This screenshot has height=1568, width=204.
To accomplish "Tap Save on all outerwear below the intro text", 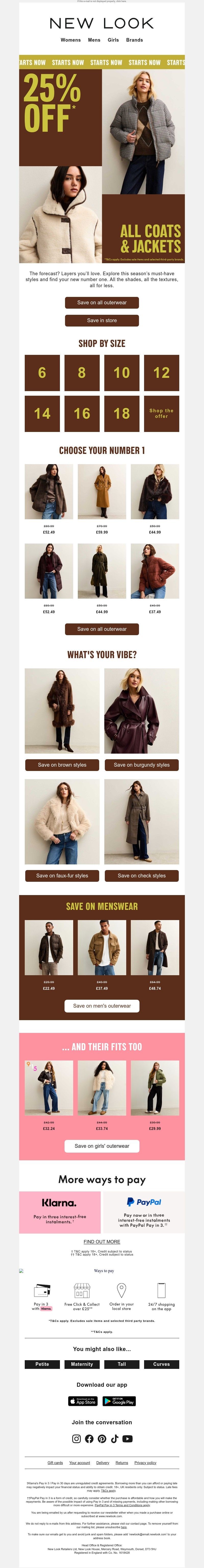I will pyautogui.click(x=102, y=303).
